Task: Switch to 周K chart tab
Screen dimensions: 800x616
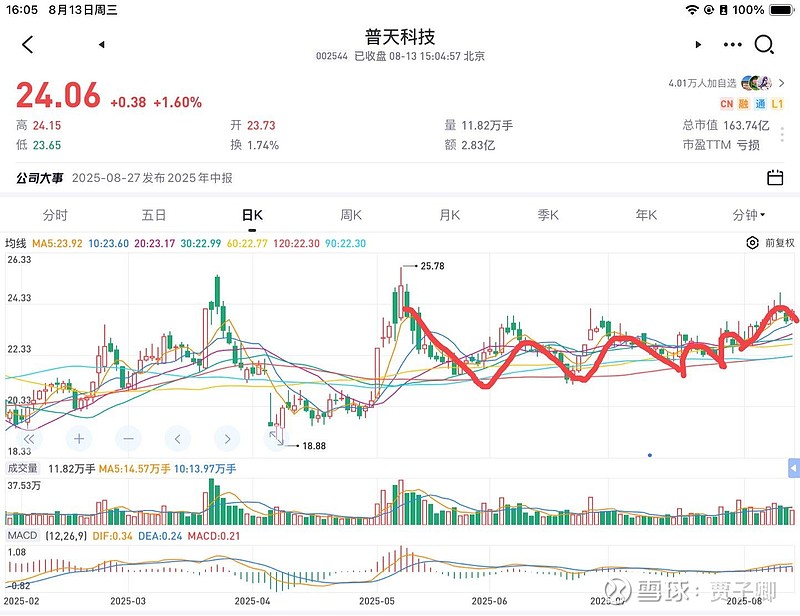Action: coord(350,215)
